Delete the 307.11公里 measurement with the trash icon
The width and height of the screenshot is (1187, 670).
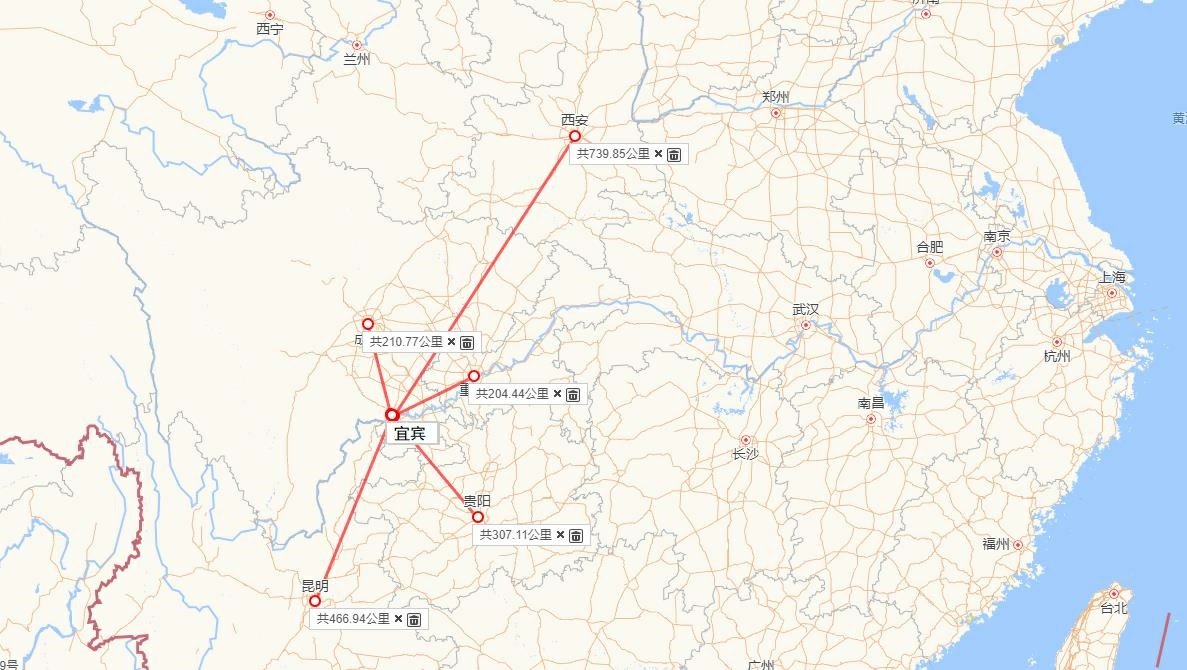click(x=576, y=535)
